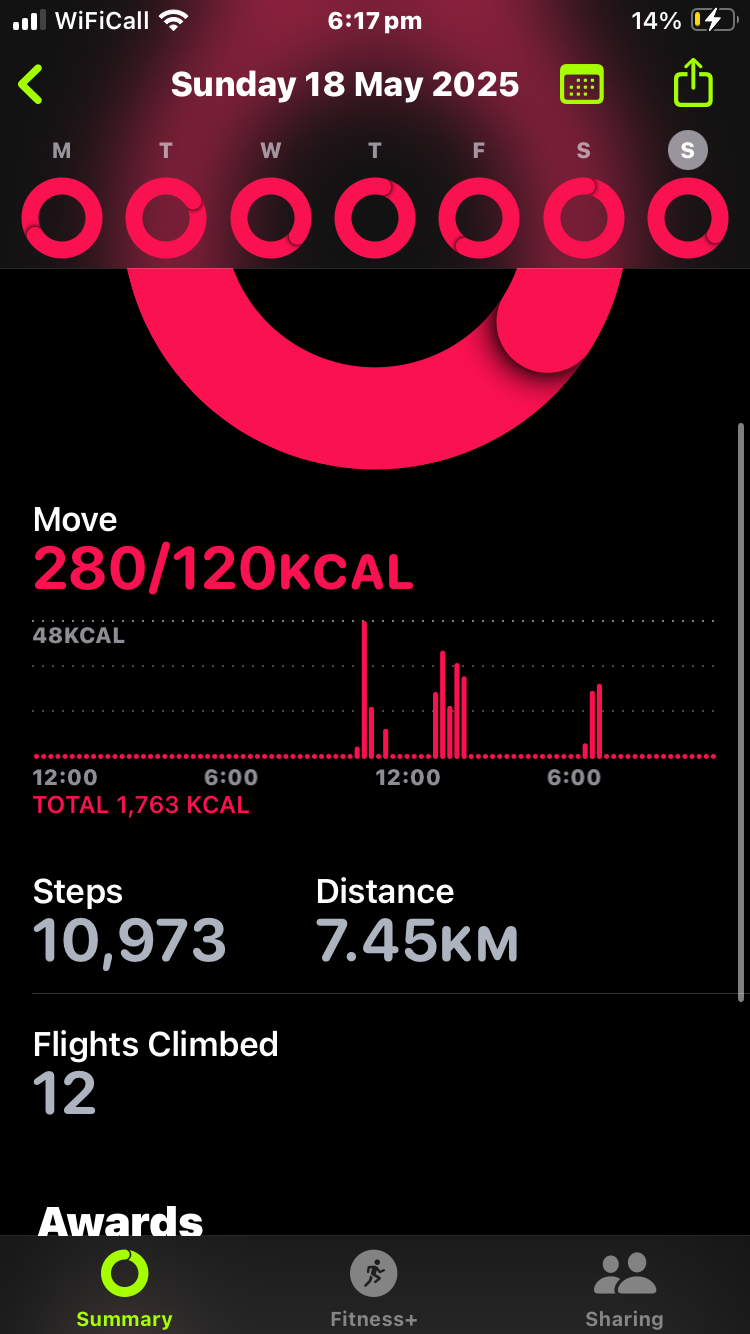
Task: Select Wednesday's activity ring
Action: [x=270, y=217]
